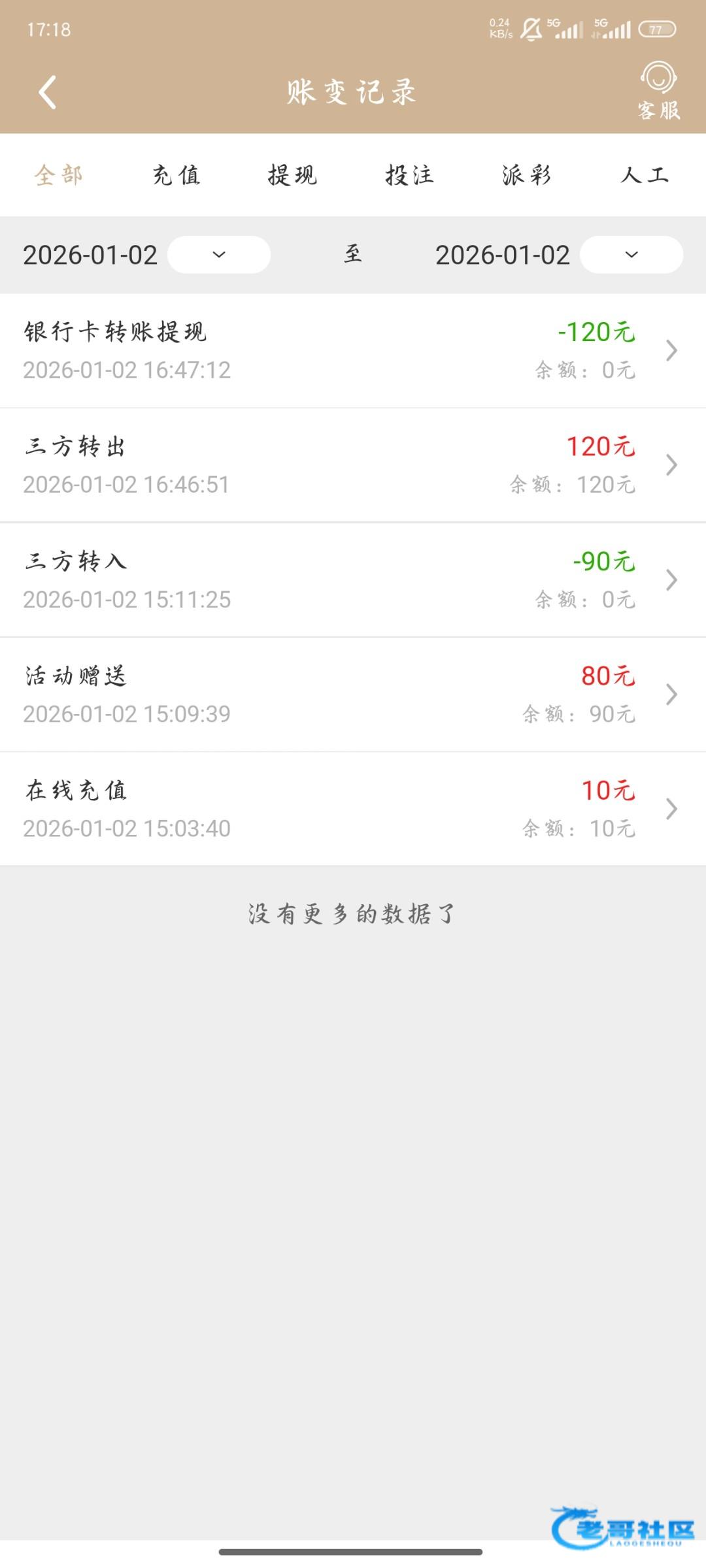The height and width of the screenshot is (1568, 706).
Task: Tap the 在线充值 record
Action: 353,809
